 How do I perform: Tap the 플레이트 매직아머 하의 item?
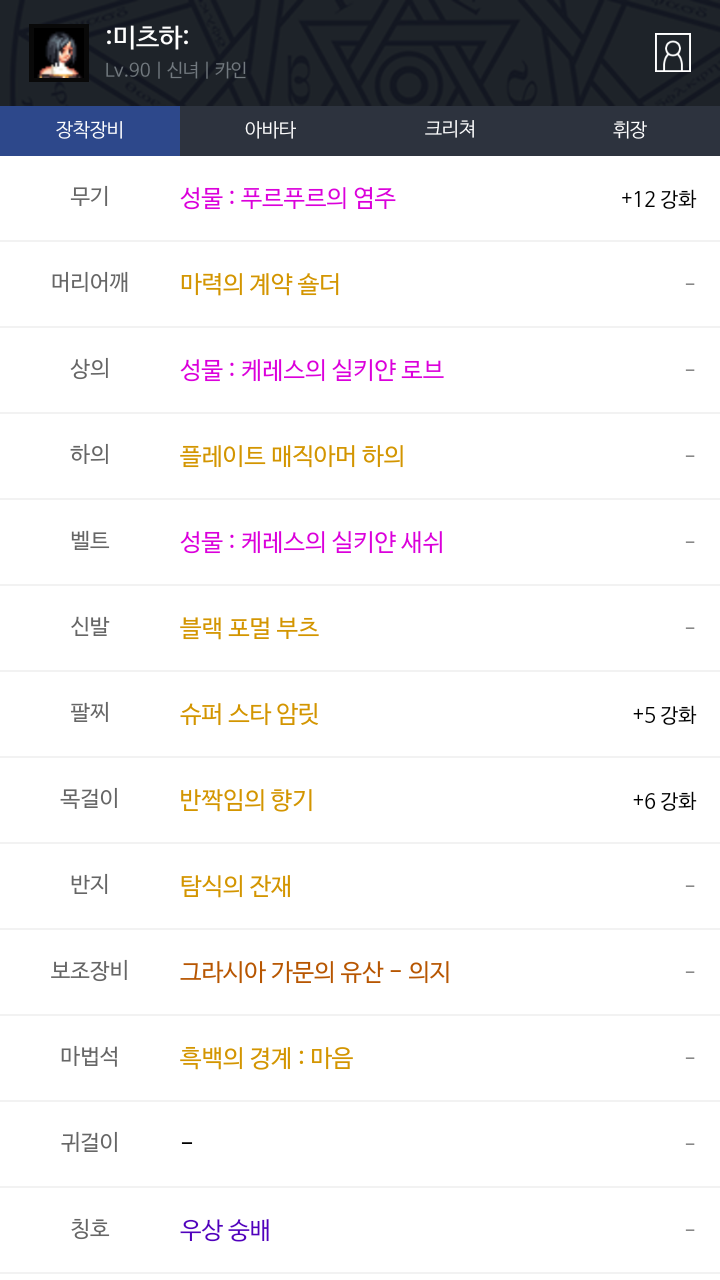pos(292,456)
